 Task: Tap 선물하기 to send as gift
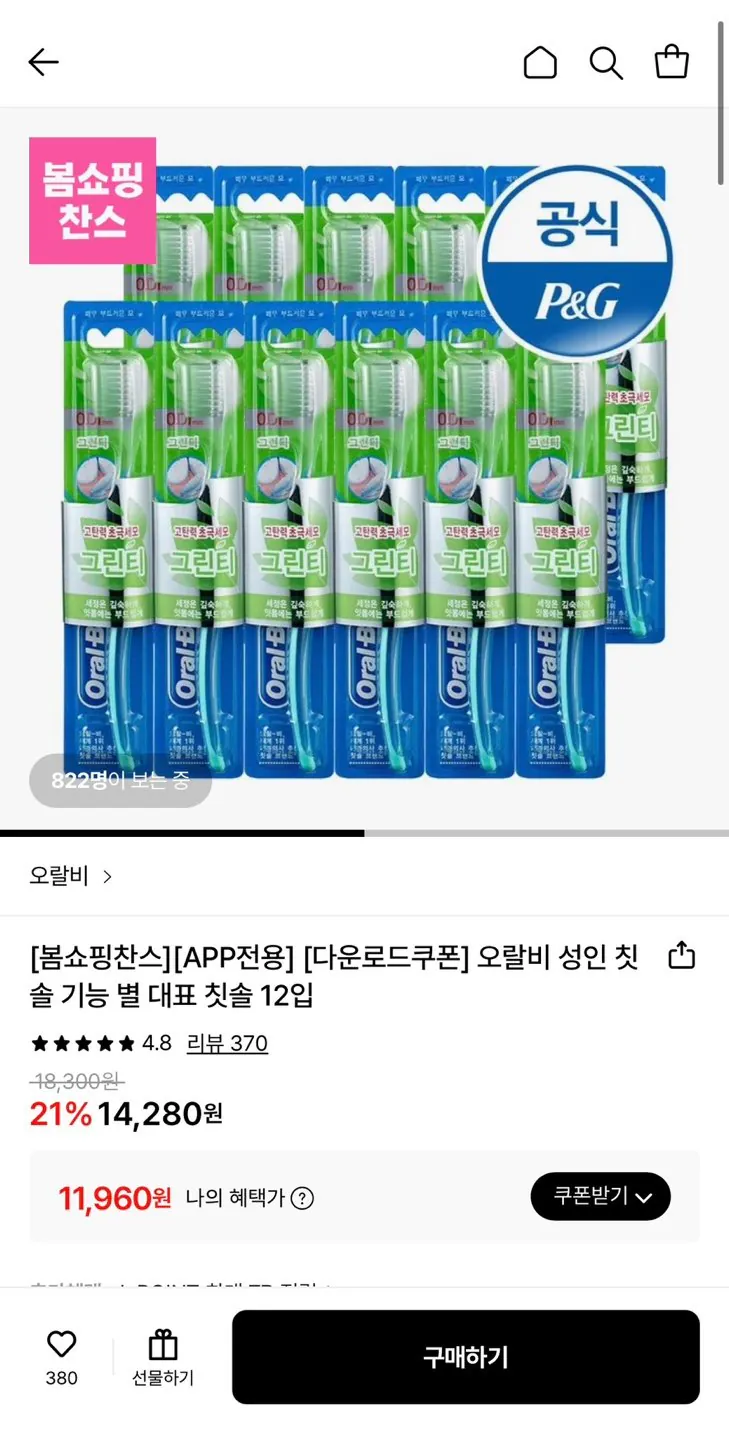tap(163, 1358)
